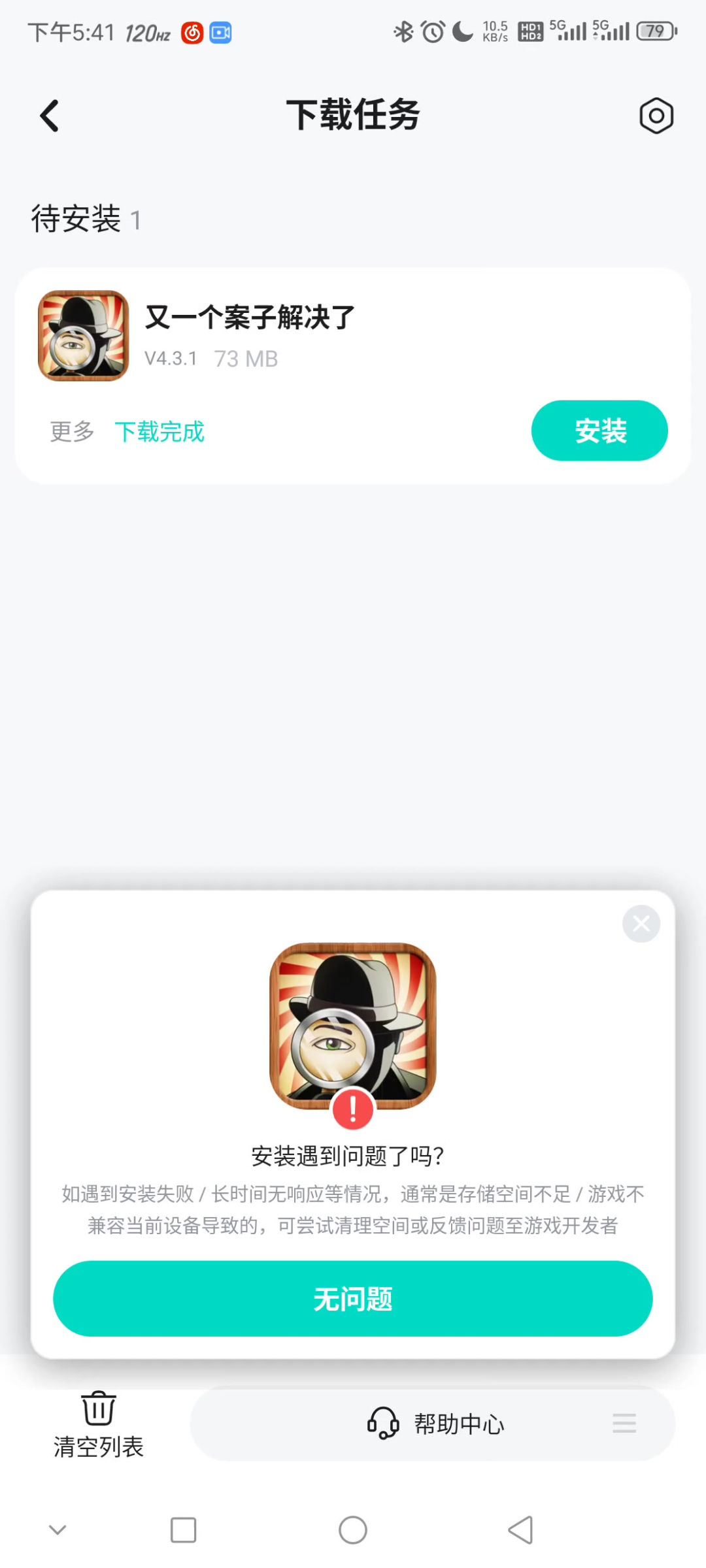The width and height of the screenshot is (706, 1568).
Task: Go back from the 下载任务 page
Action: [50, 116]
